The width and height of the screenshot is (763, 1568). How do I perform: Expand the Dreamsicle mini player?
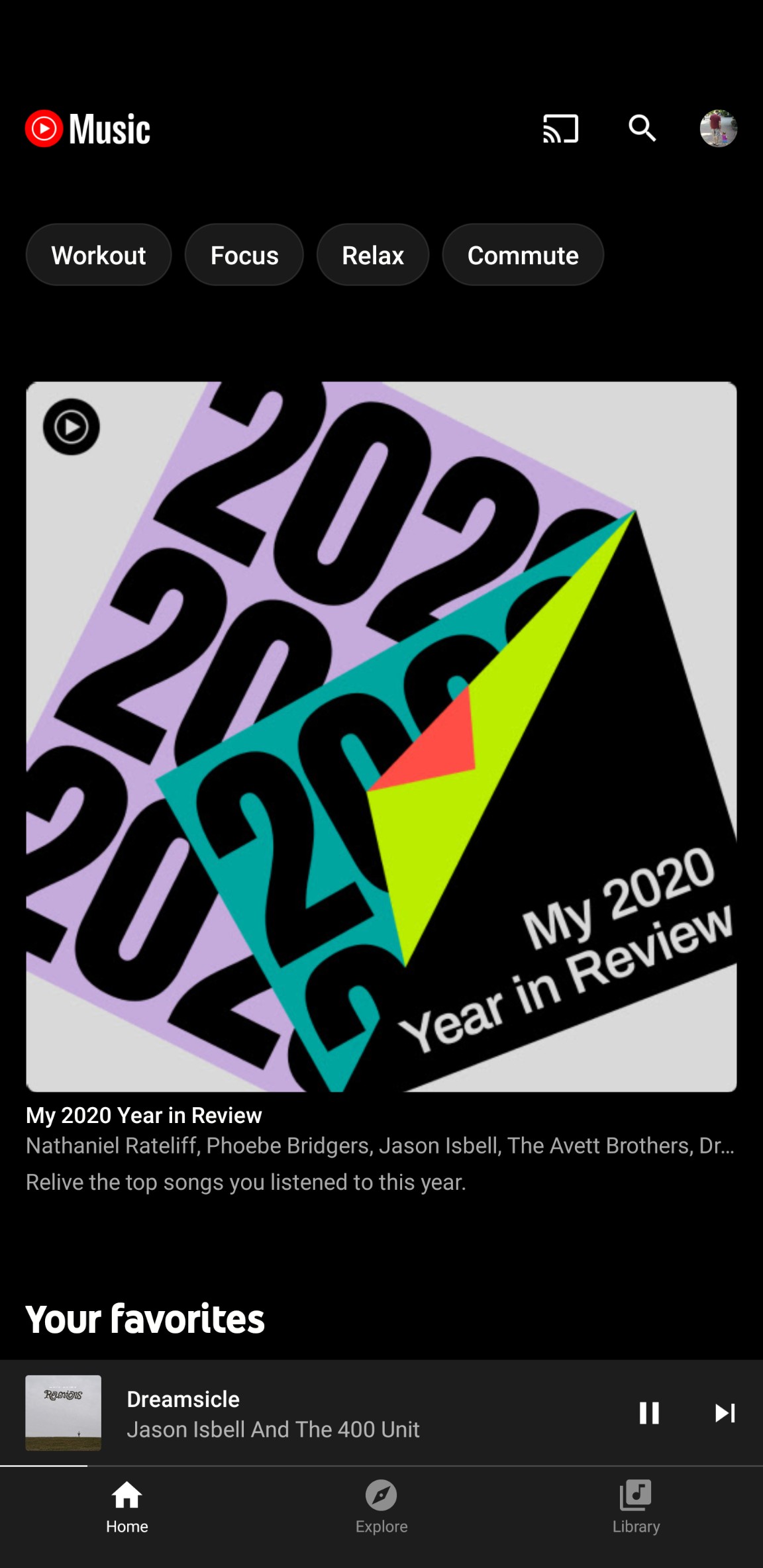pyautogui.click(x=331, y=1413)
